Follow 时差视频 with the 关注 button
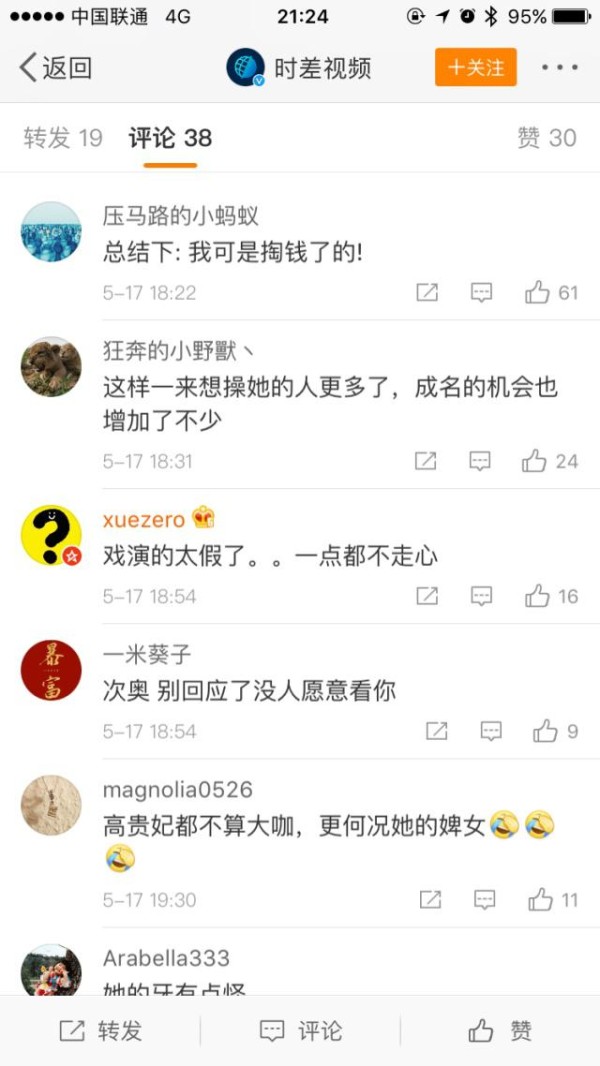The image size is (600, 1066). click(x=476, y=67)
